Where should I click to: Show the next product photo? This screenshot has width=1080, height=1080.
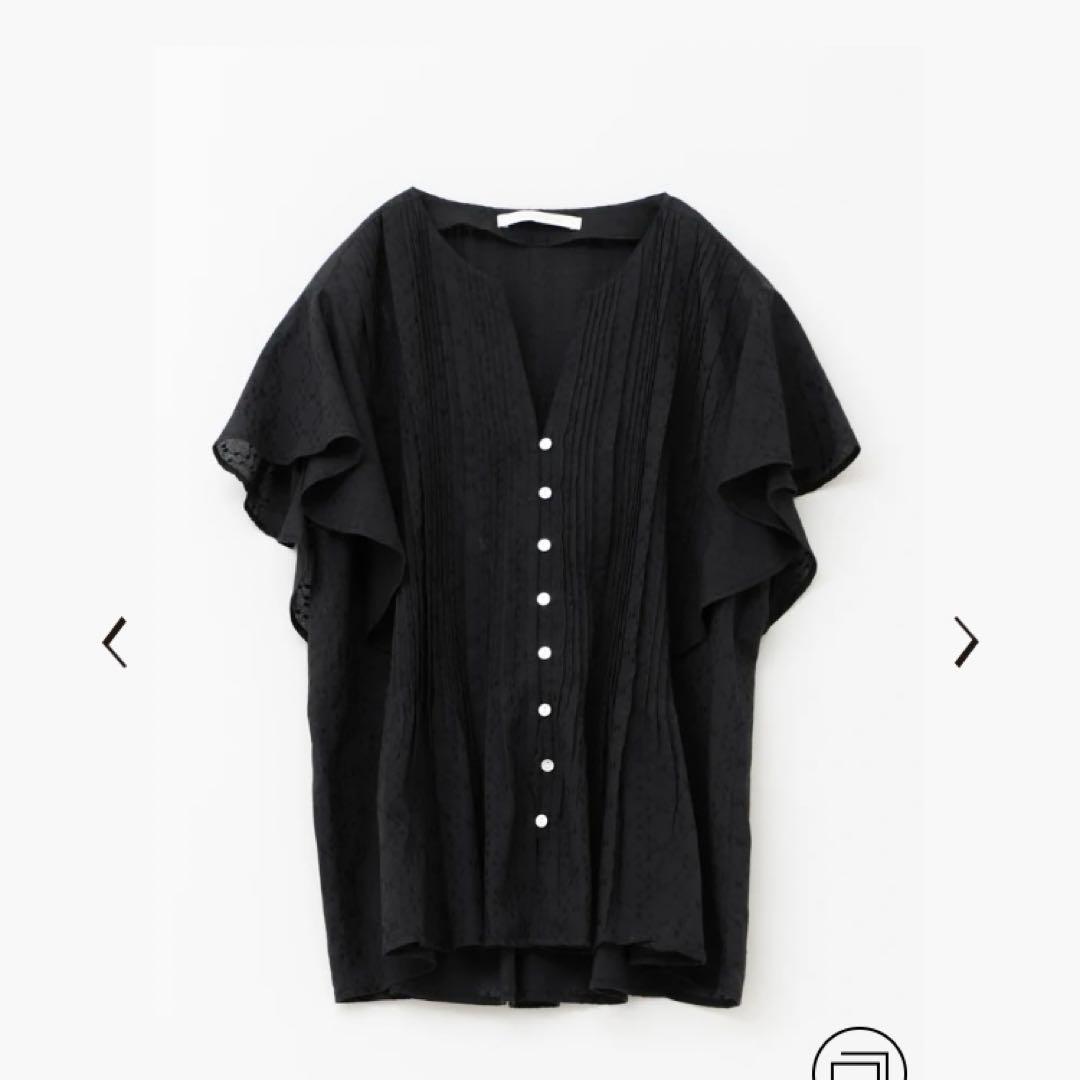(x=965, y=642)
